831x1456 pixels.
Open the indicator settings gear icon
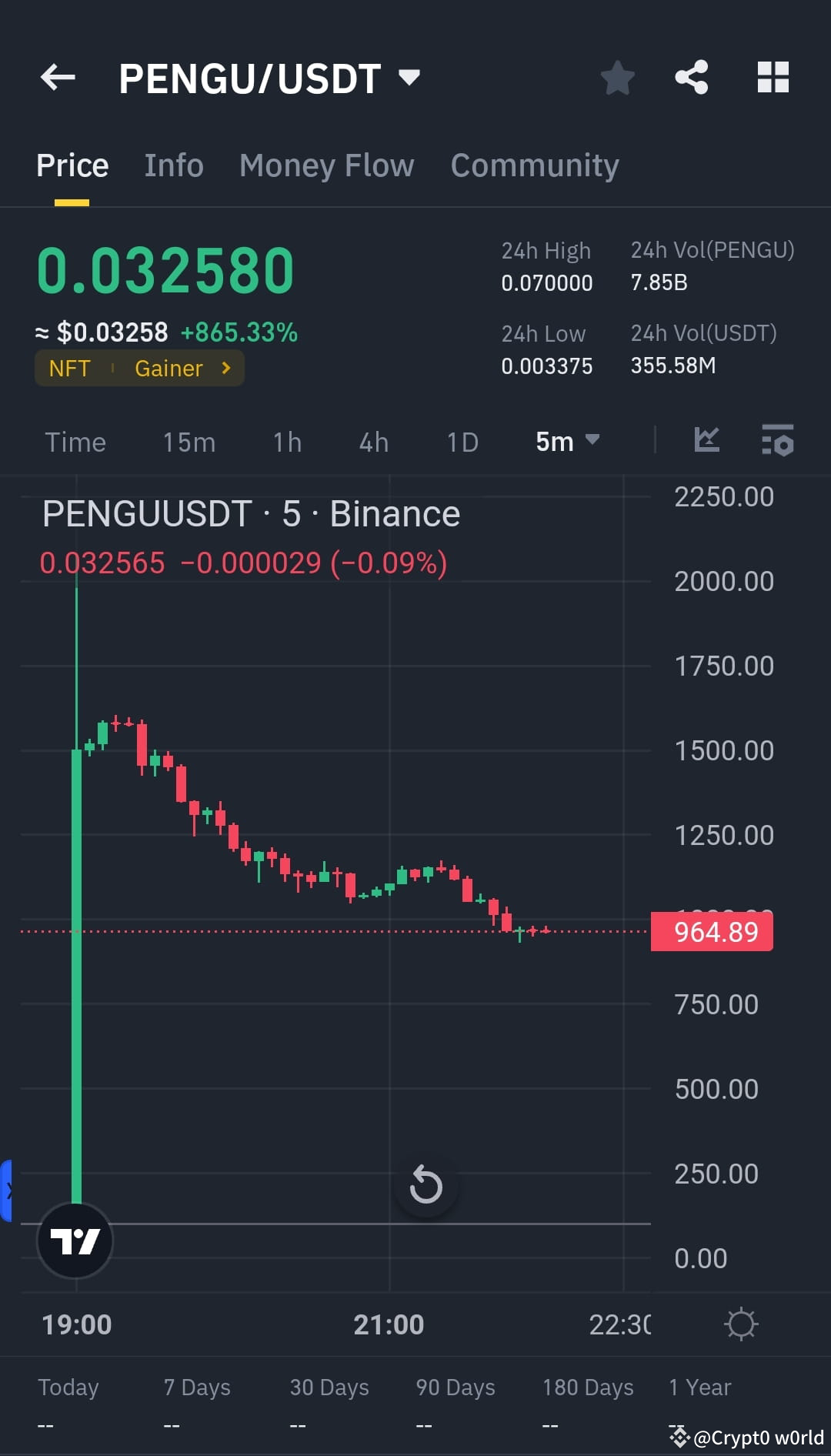[x=778, y=442]
